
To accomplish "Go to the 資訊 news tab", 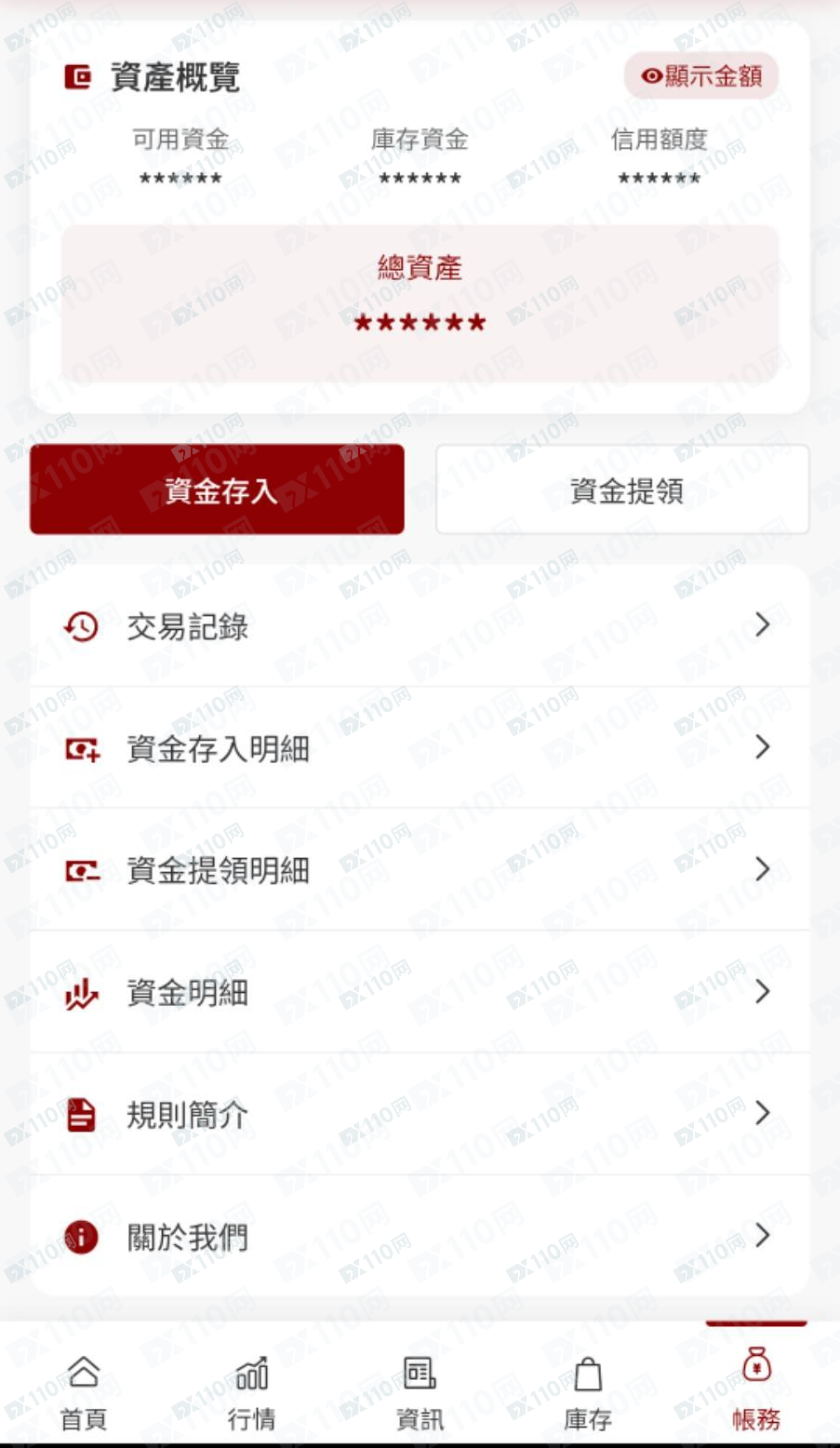I will [420, 1391].
